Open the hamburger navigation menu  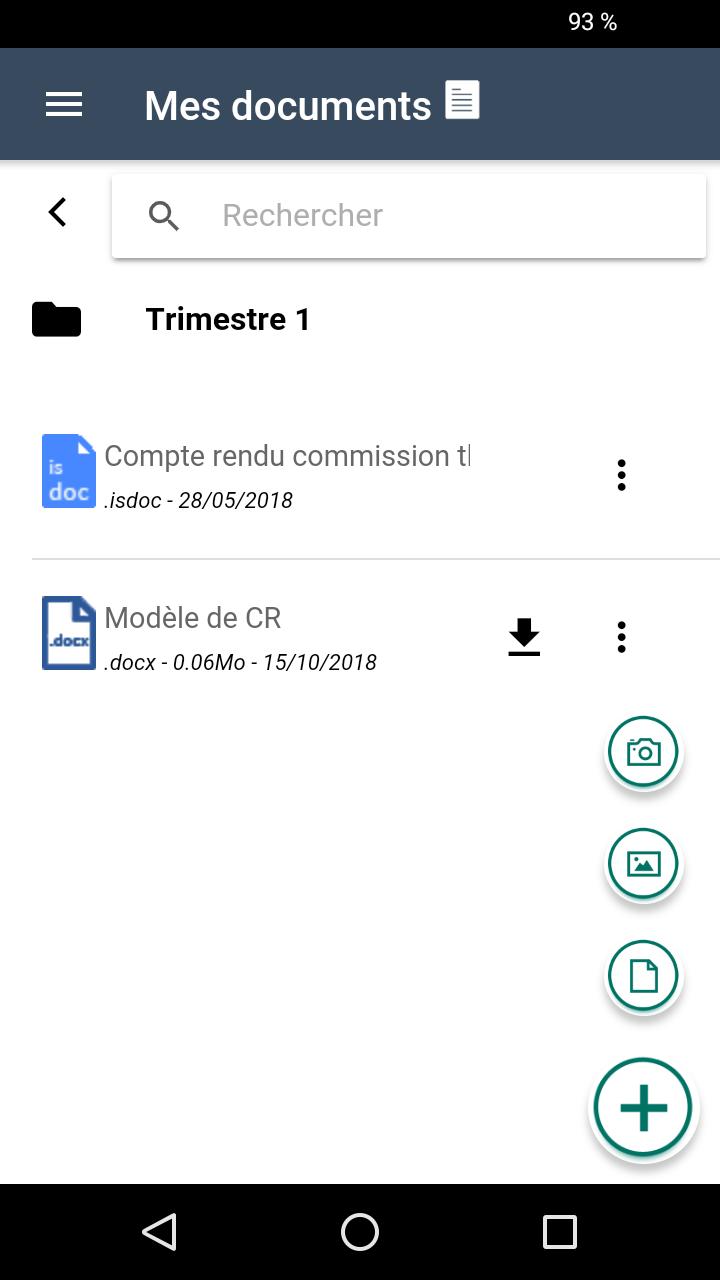click(x=64, y=104)
